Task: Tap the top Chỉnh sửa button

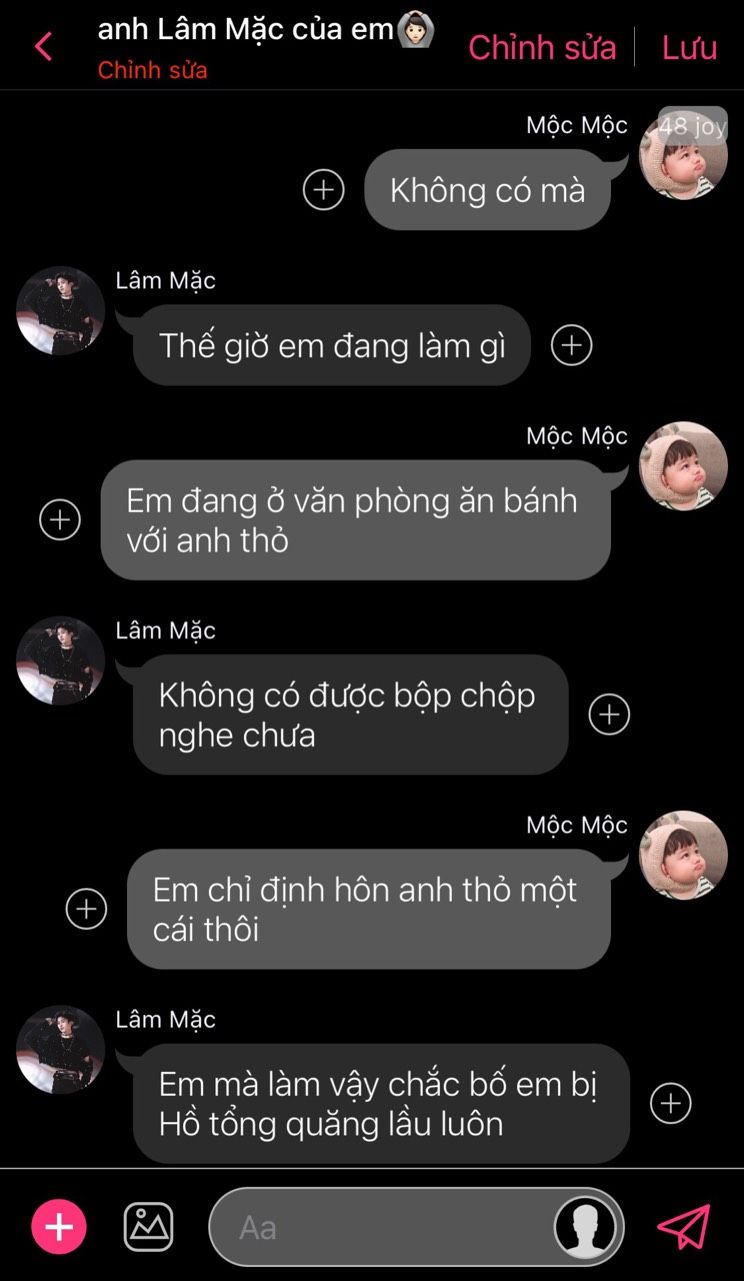Action: 542,47
